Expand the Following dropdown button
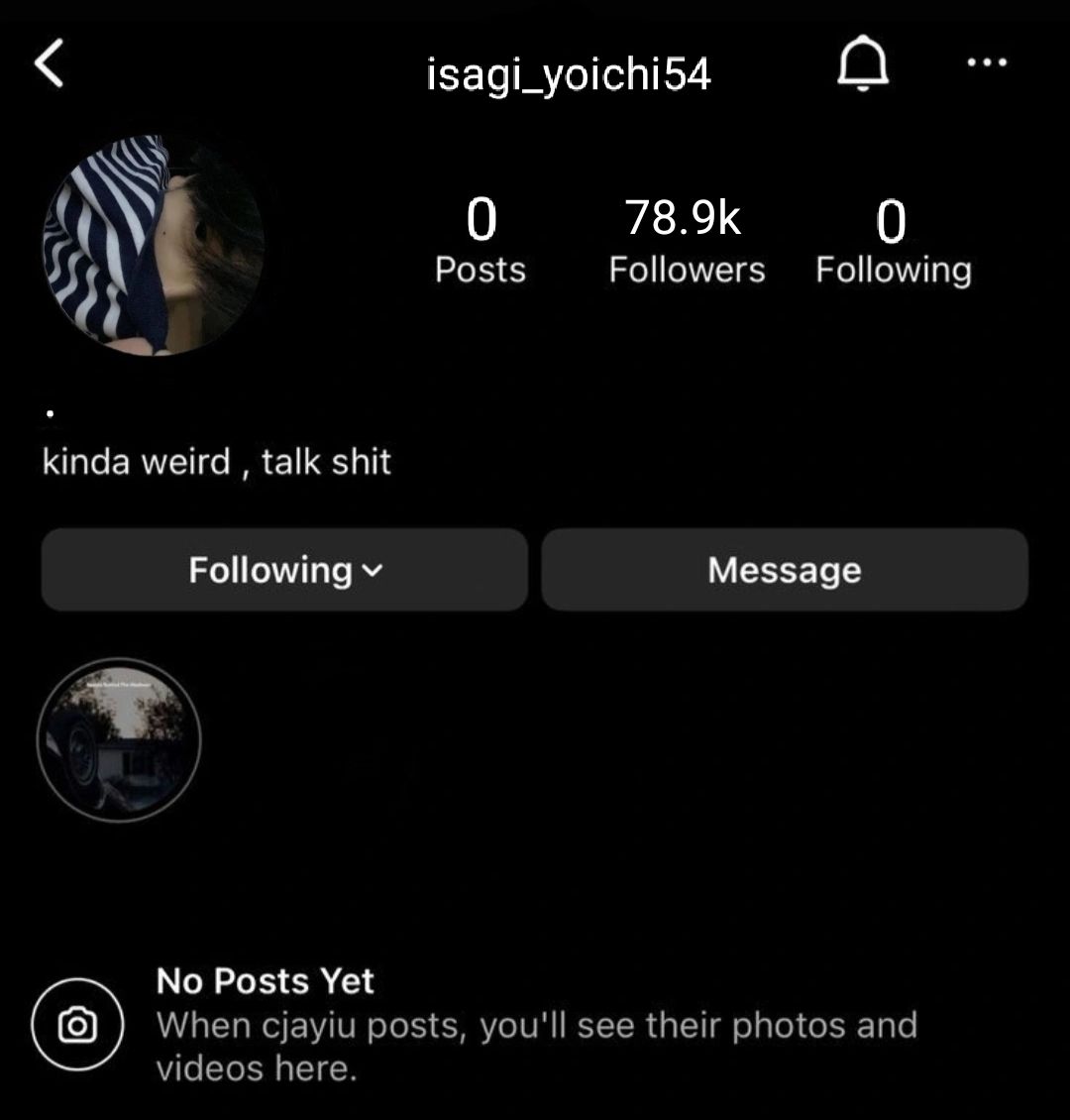 (284, 570)
